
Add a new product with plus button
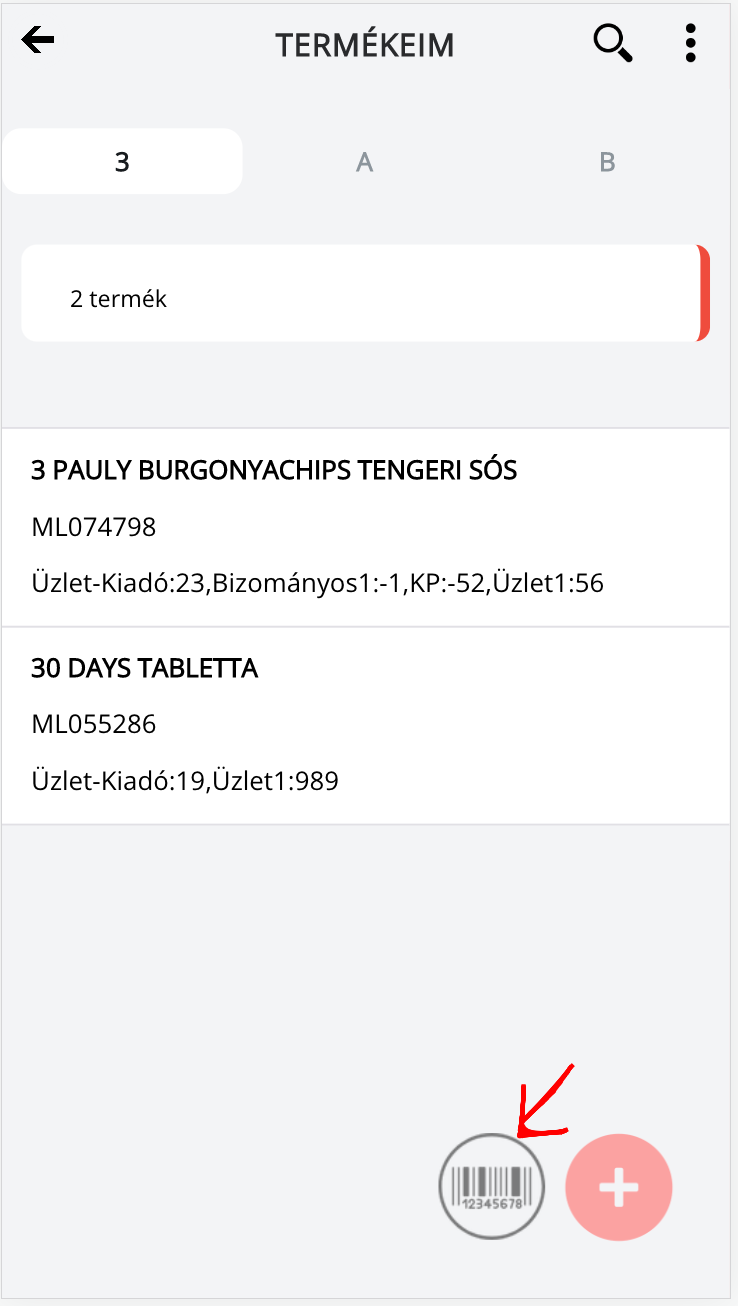point(619,1188)
